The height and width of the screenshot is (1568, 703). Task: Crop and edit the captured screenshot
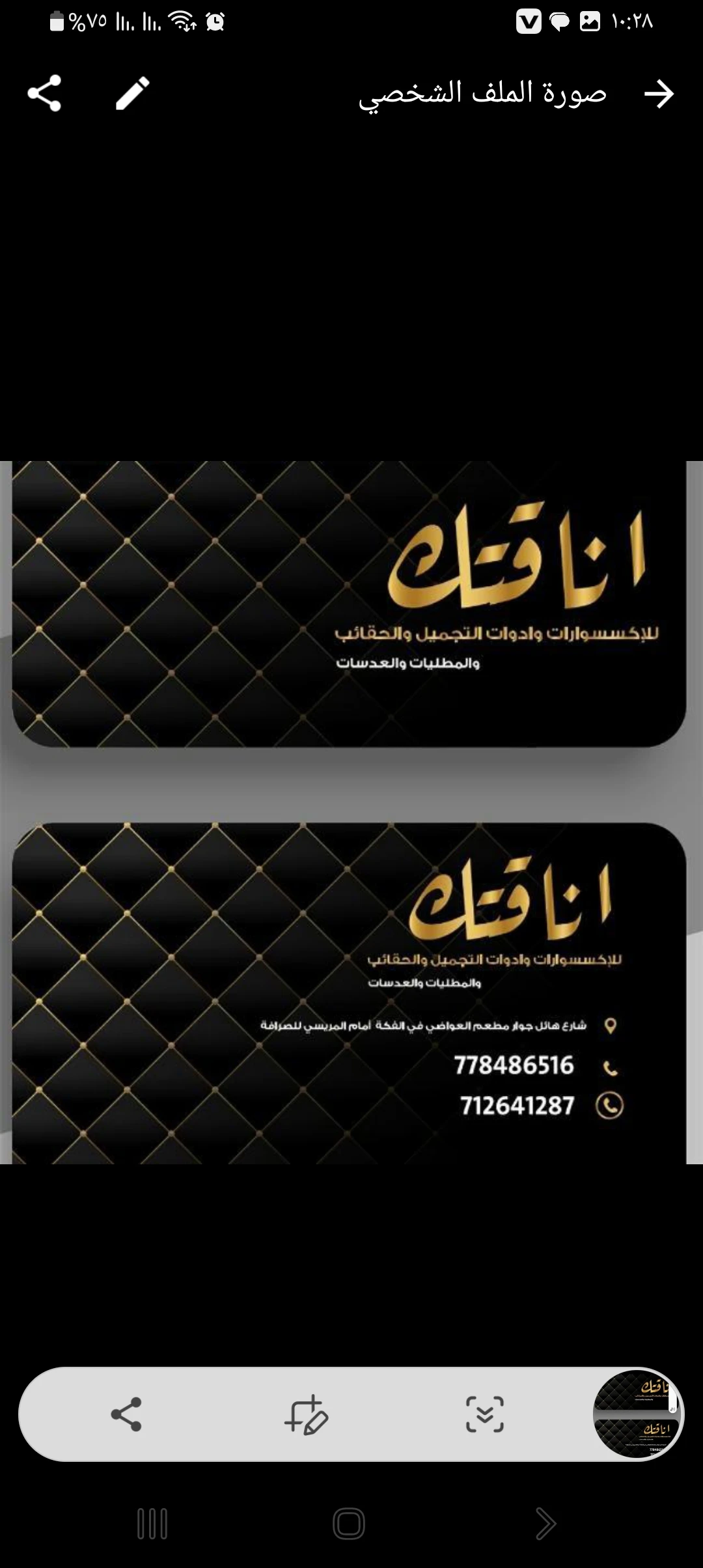[x=305, y=1414]
